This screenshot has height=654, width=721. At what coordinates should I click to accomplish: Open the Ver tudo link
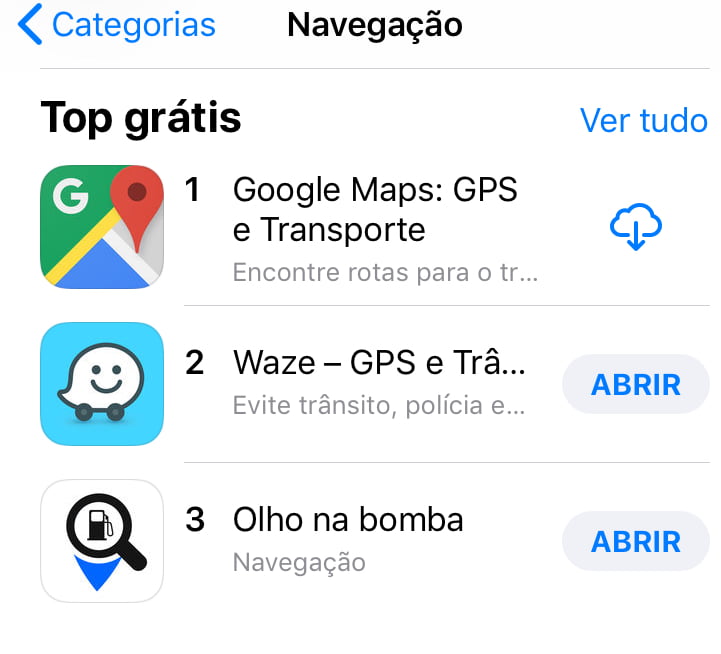[x=643, y=121]
